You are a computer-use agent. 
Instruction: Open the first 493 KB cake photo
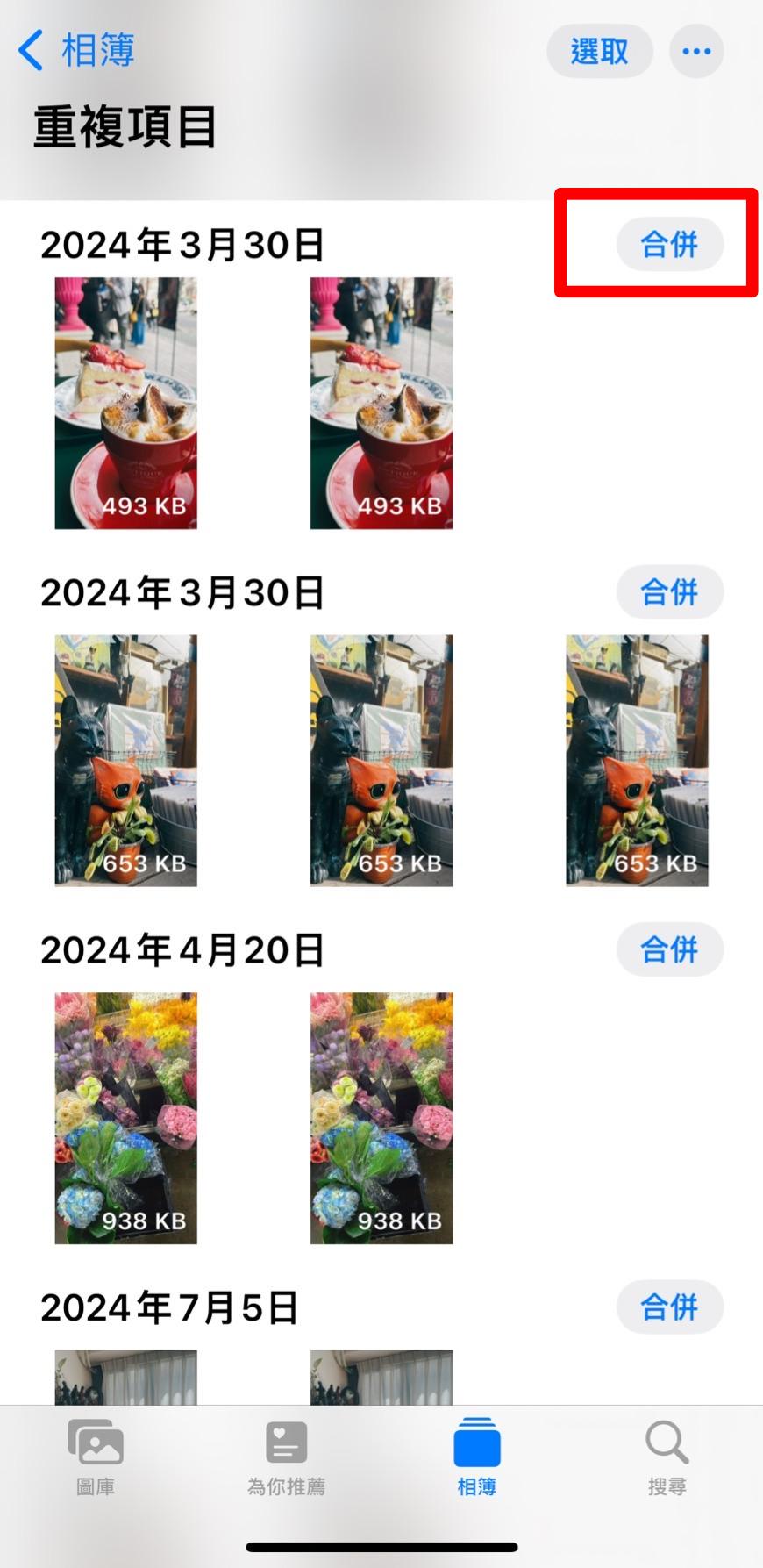(125, 404)
